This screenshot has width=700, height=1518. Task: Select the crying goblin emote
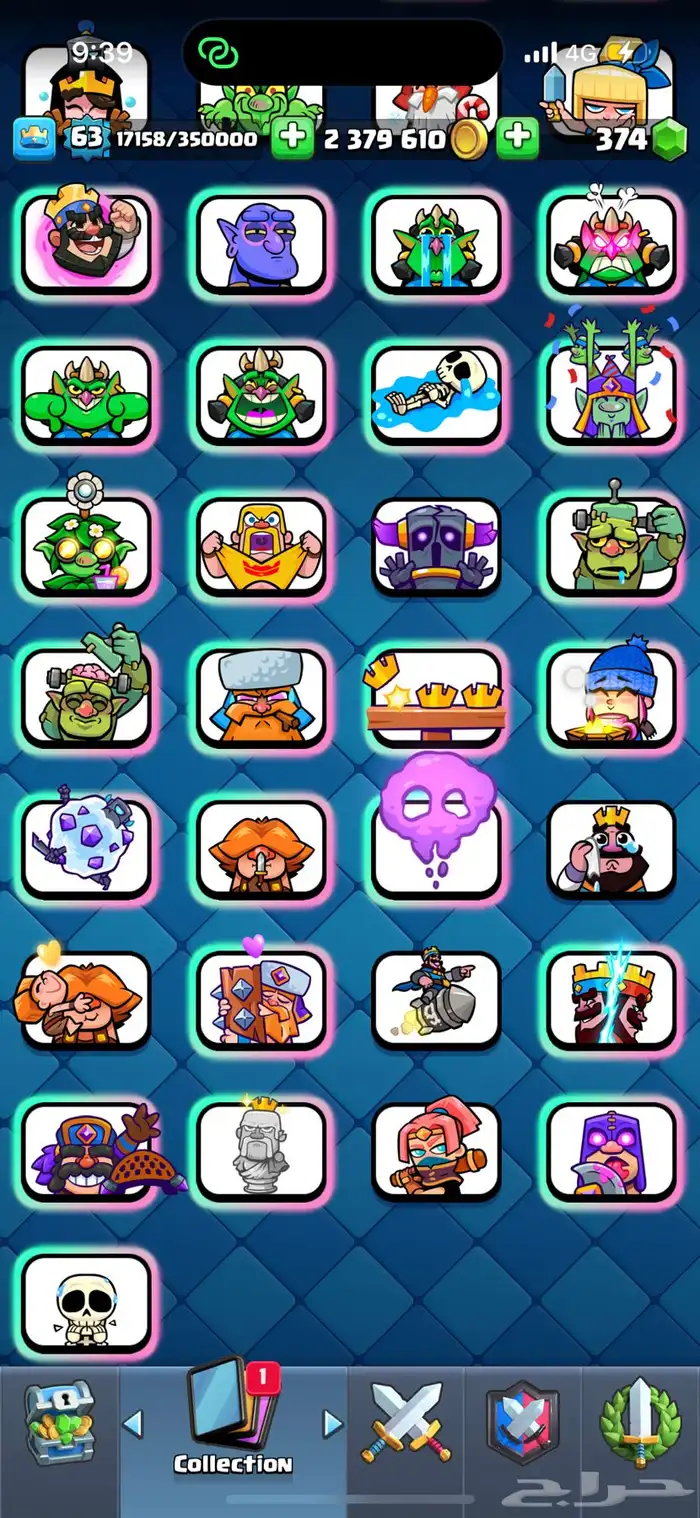pos(436,241)
